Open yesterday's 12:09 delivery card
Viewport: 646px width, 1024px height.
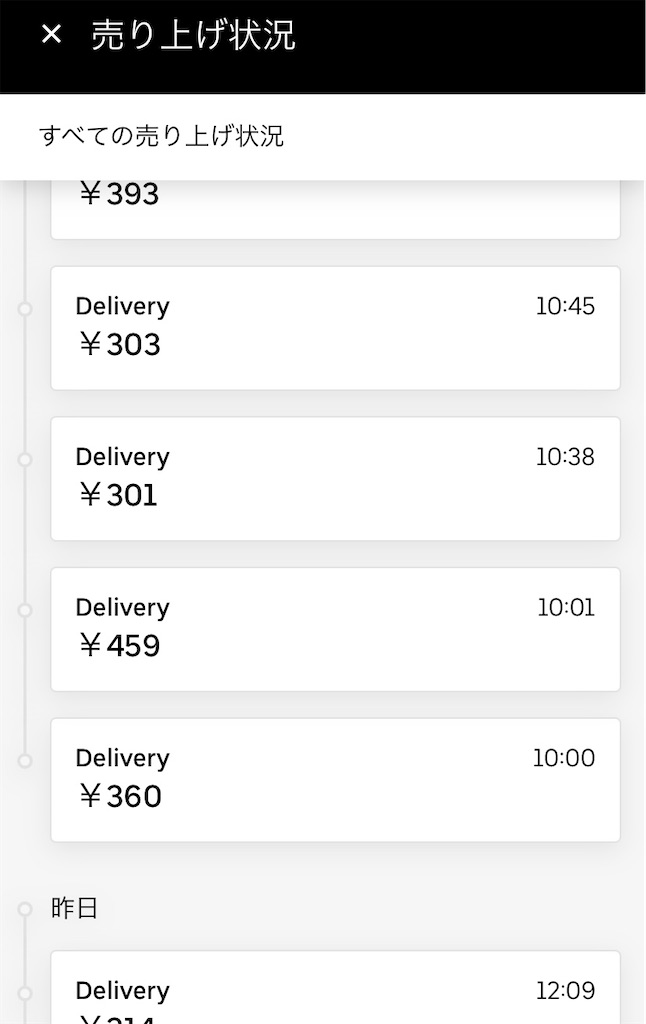pos(335,992)
